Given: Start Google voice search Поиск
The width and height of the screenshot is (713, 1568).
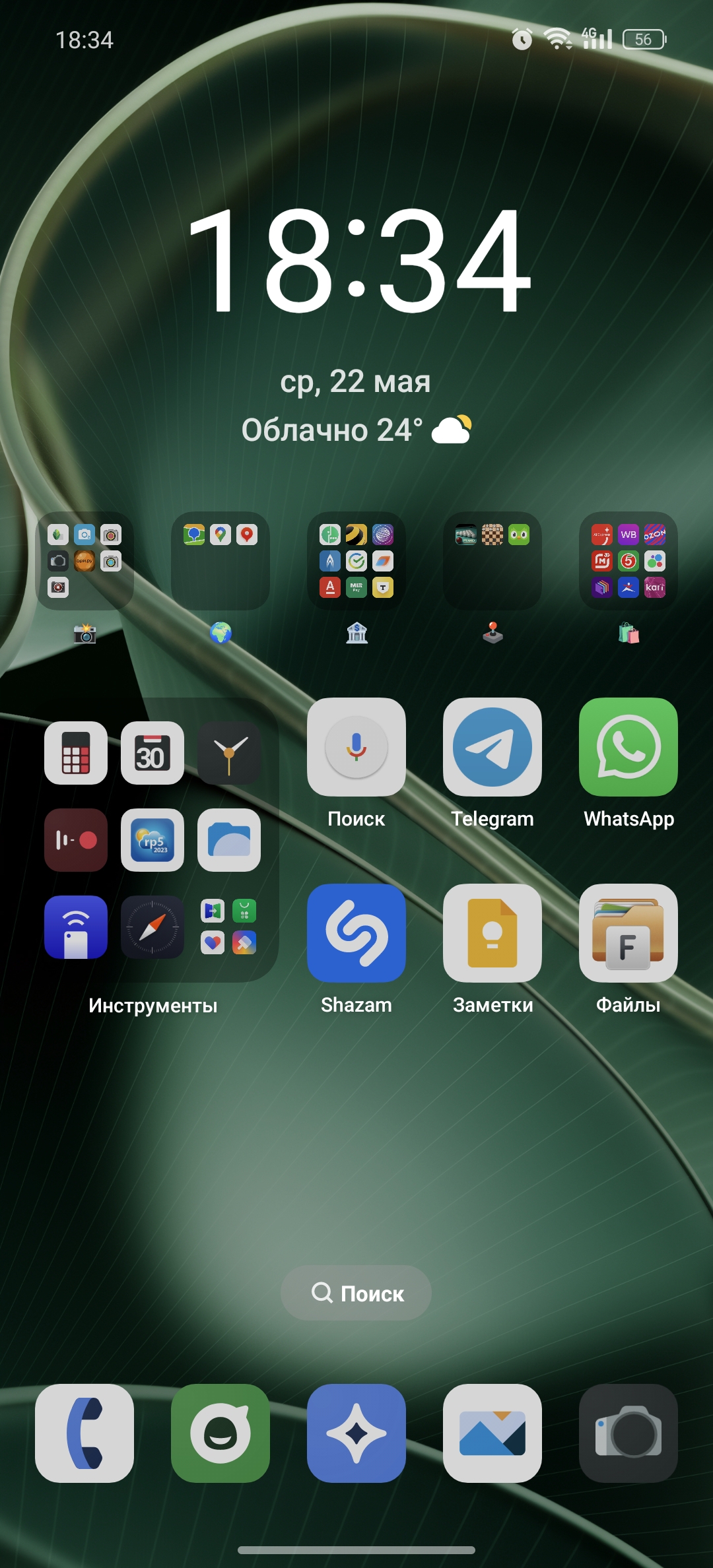Looking at the screenshot, I should click(x=356, y=747).
